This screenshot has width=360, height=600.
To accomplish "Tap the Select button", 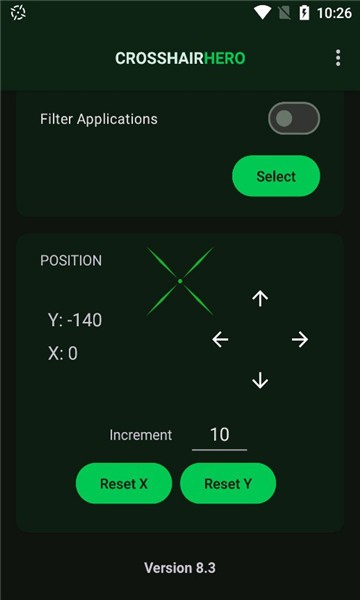I will 276,176.
